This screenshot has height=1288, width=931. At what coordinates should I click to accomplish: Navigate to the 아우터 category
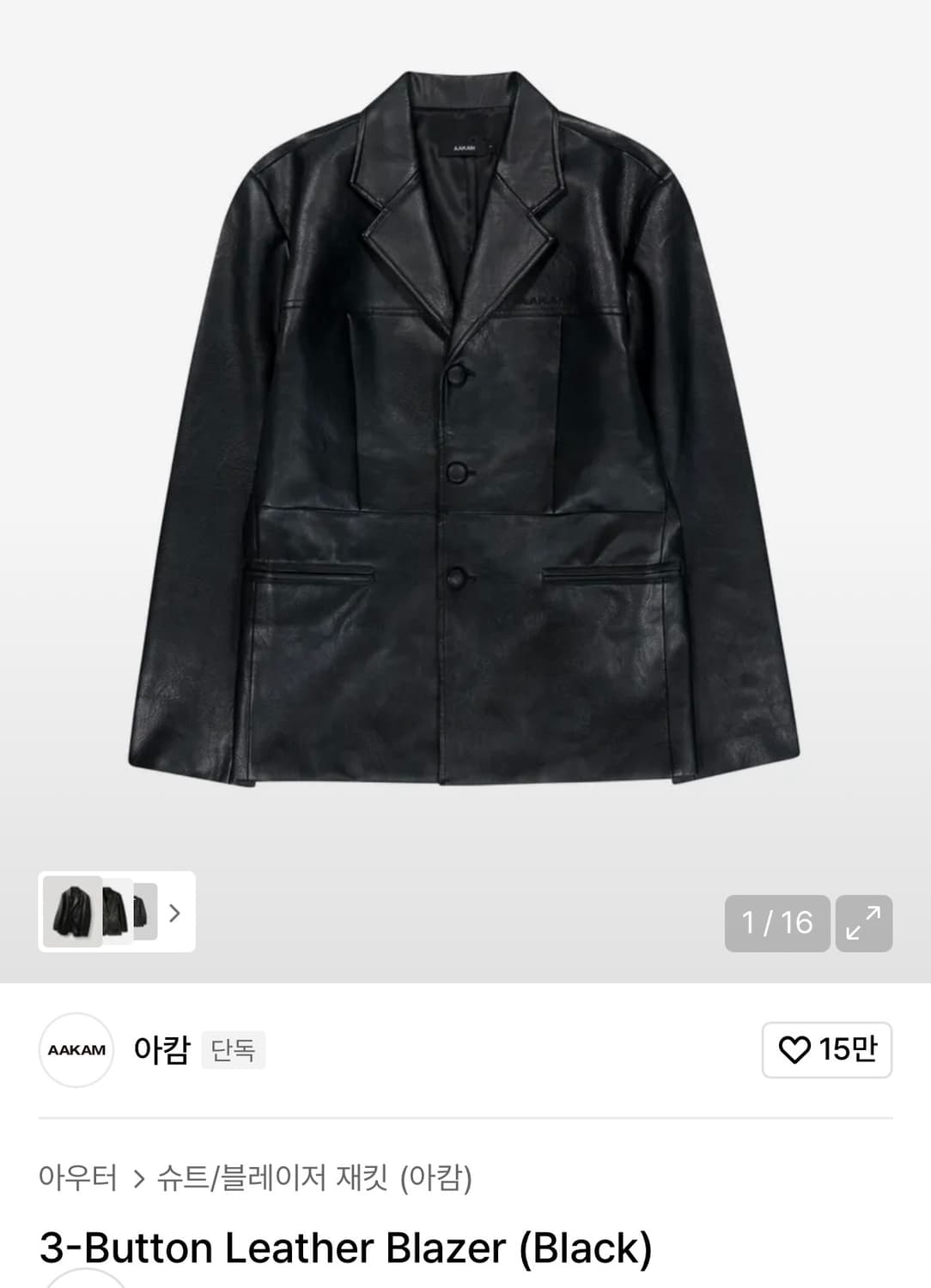point(80,1179)
